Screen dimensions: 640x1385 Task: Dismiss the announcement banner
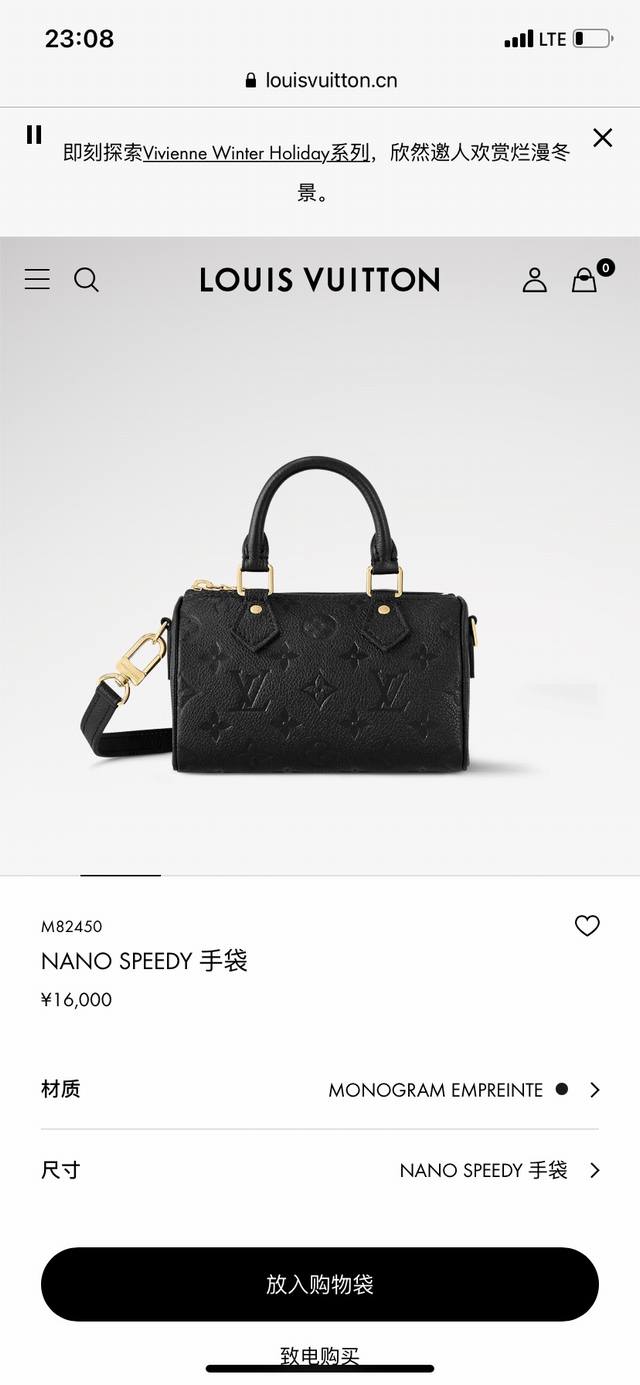click(x=602, y=138)
